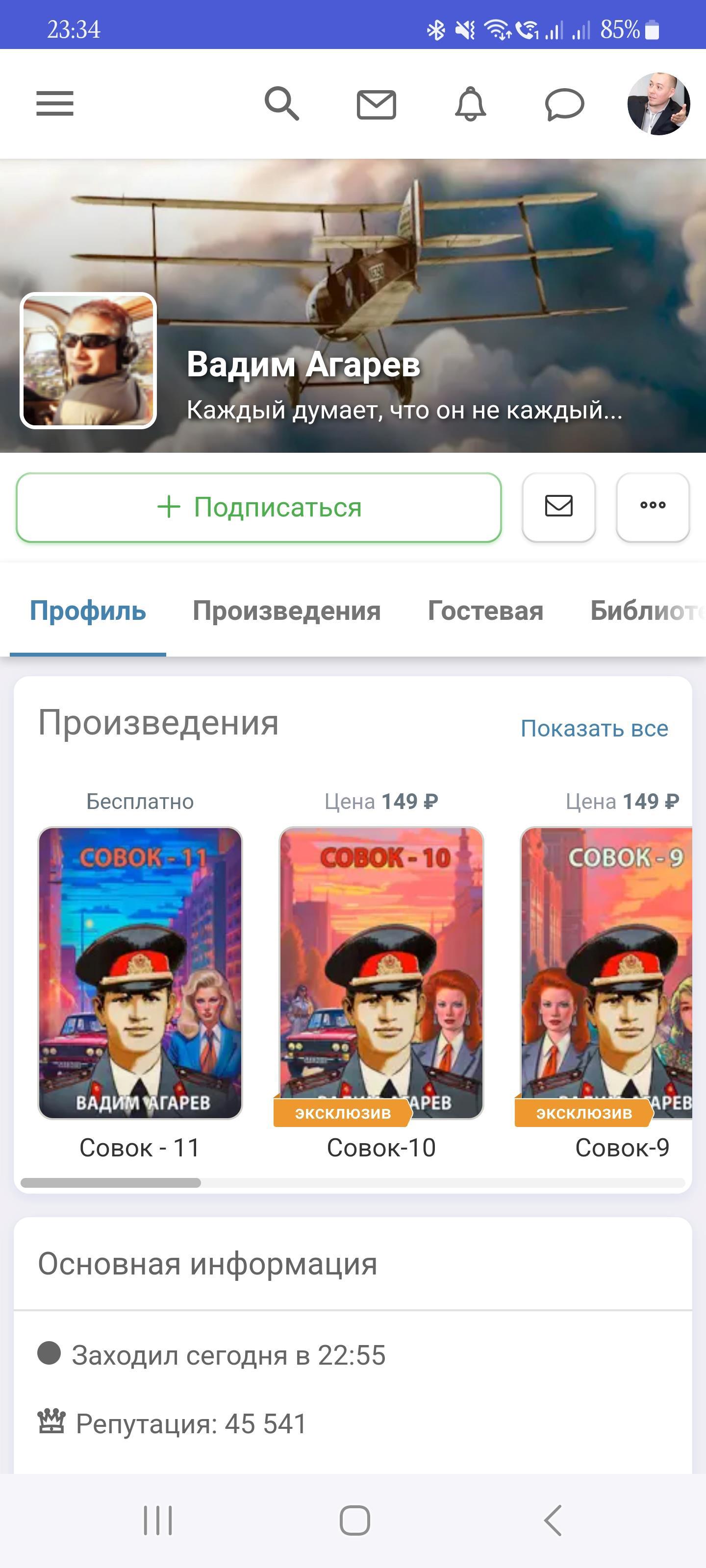Open the hamburger drawer menu
This screenshot has width=706, height=1568.
pyautogui.click(x=55, y=103)
